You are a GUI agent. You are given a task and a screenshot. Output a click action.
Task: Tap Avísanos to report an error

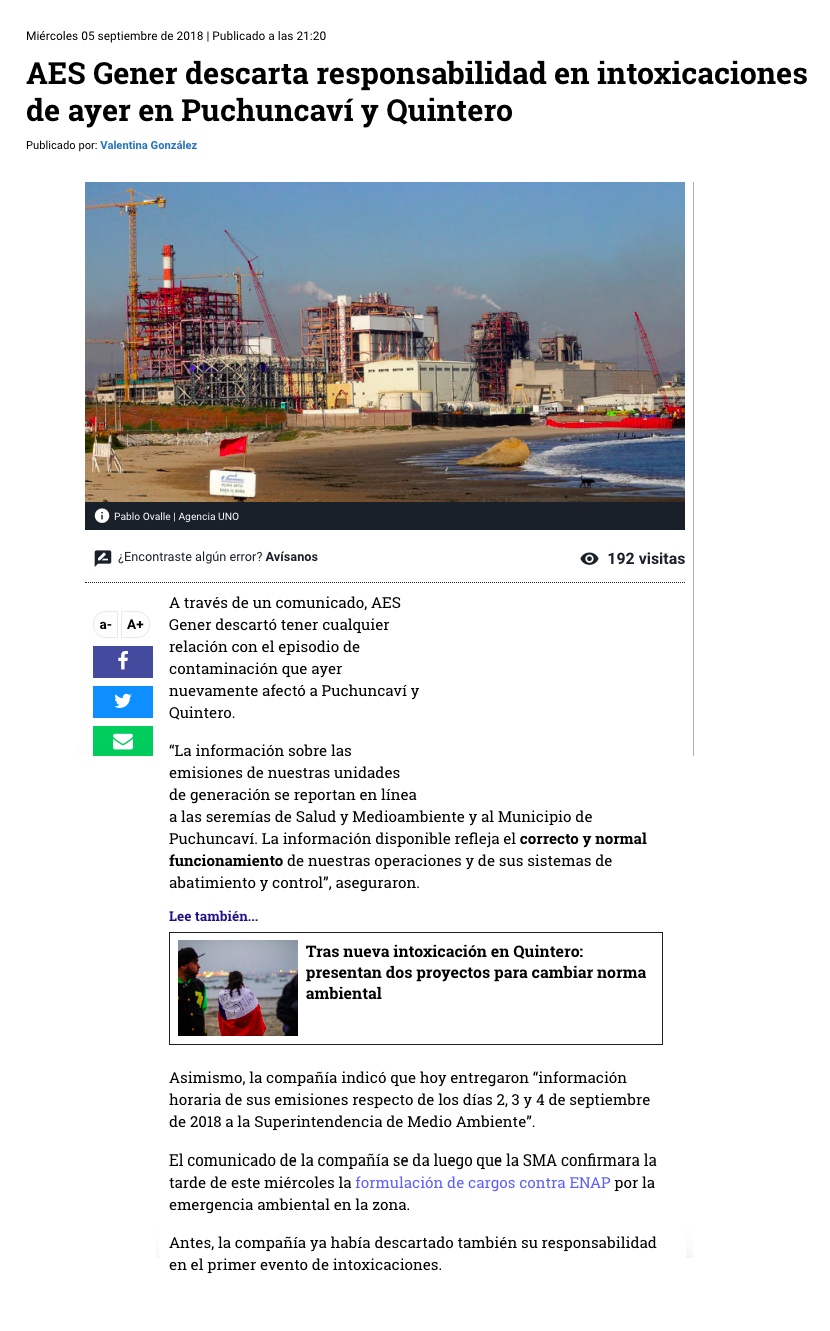pyautogui.click(x=291, y=557)
